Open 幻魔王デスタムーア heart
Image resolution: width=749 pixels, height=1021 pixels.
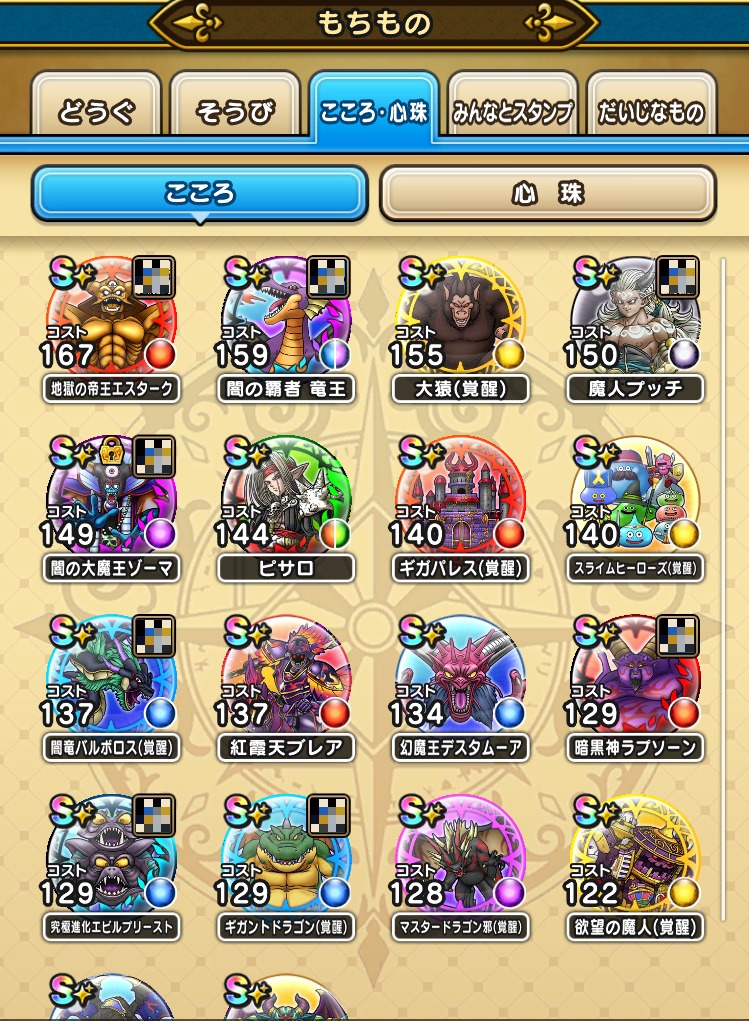pyautogui.click(x=460, y=680)
